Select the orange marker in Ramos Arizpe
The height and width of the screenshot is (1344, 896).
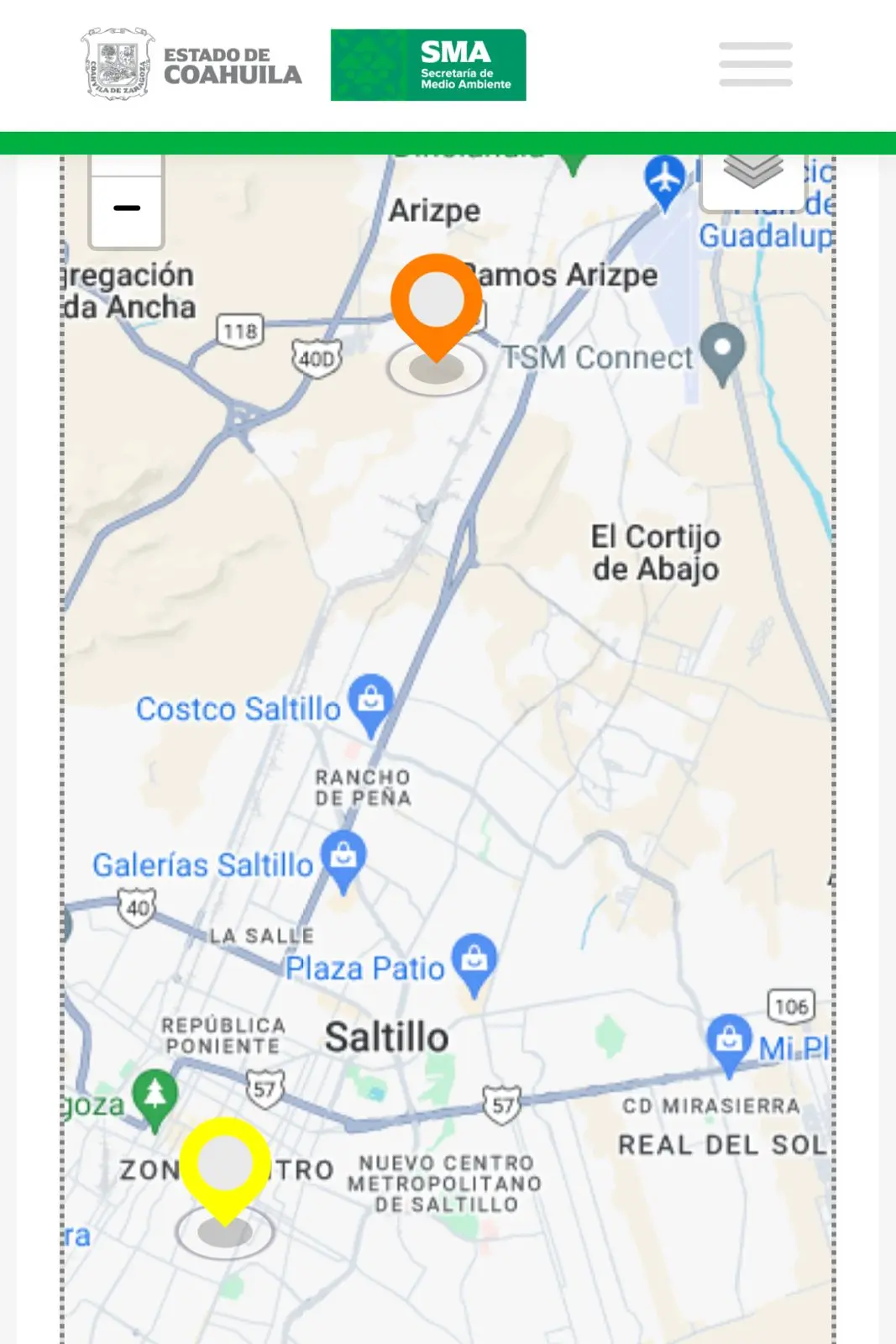436,301
